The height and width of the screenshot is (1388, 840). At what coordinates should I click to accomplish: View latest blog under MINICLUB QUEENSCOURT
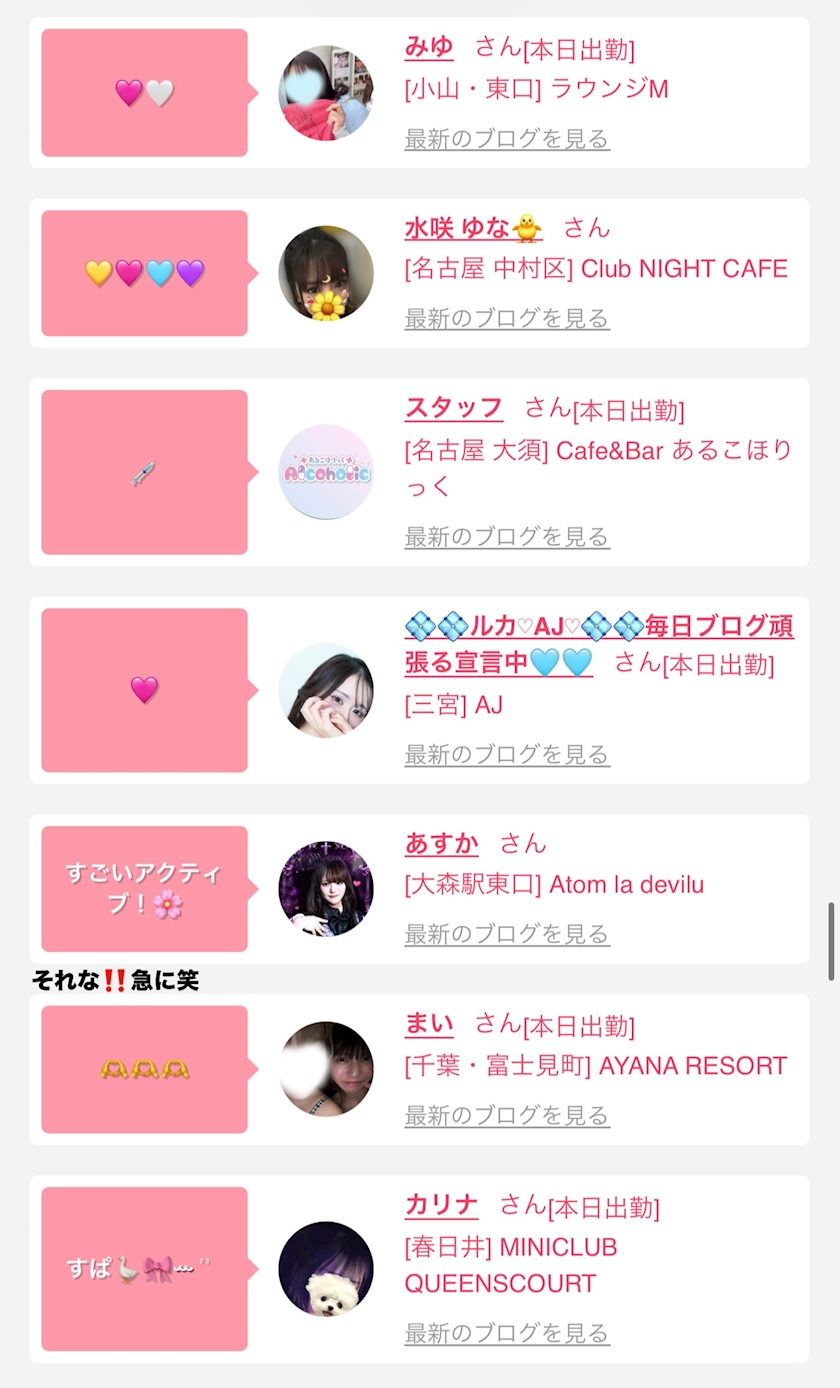coord(507,1332)
